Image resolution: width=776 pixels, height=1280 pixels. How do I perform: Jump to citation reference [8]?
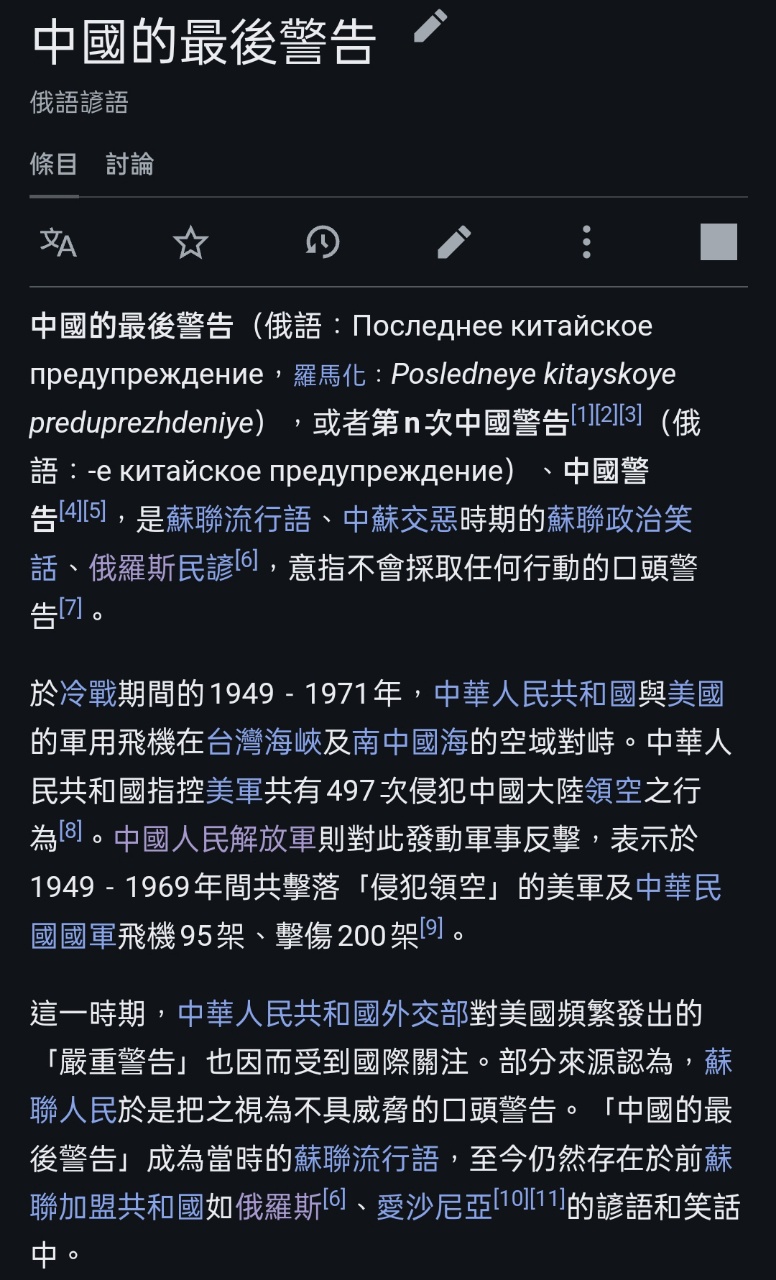click(x=70, y=831)
